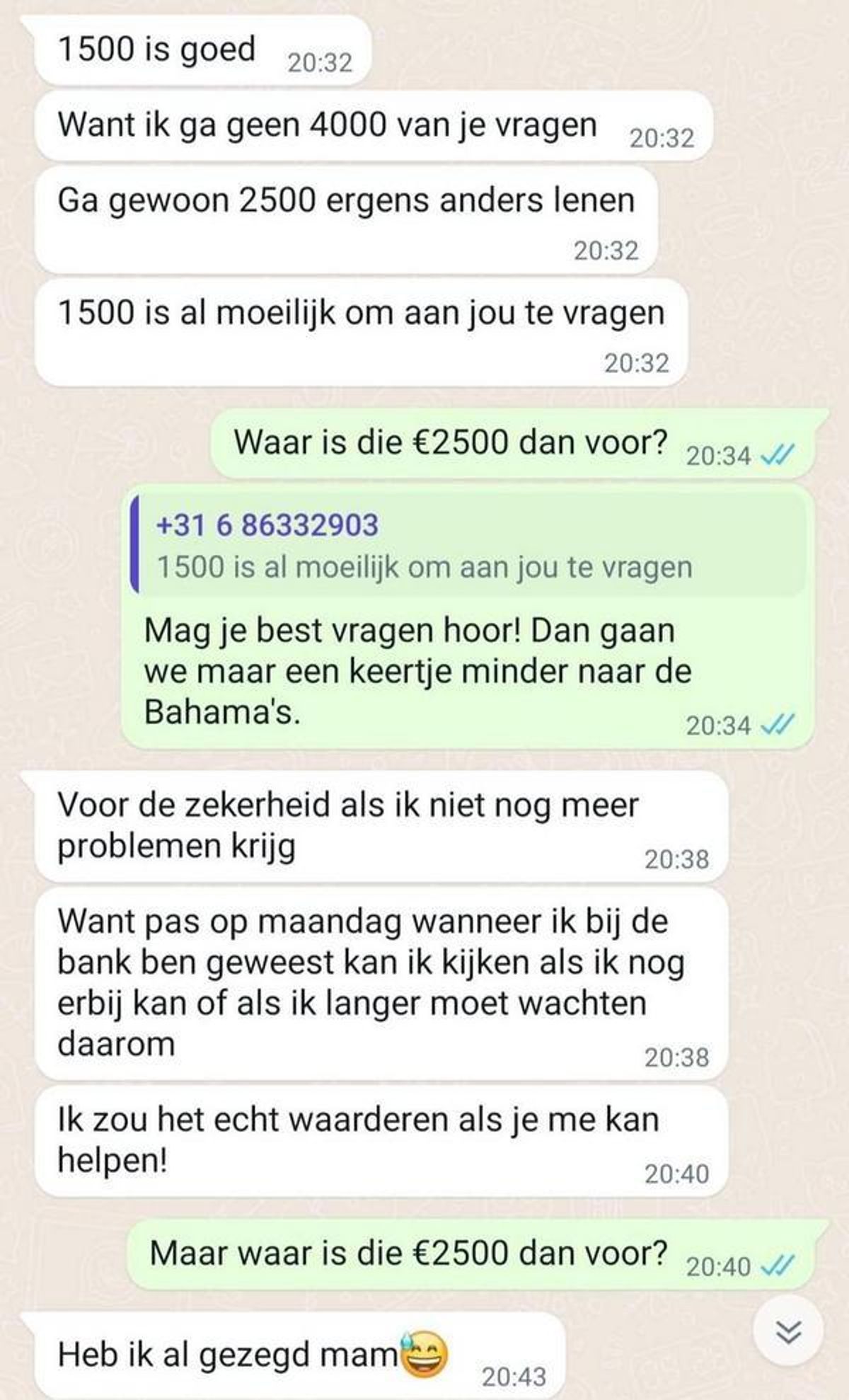Jump to latest messages with the down arrow

[788, 1332]
